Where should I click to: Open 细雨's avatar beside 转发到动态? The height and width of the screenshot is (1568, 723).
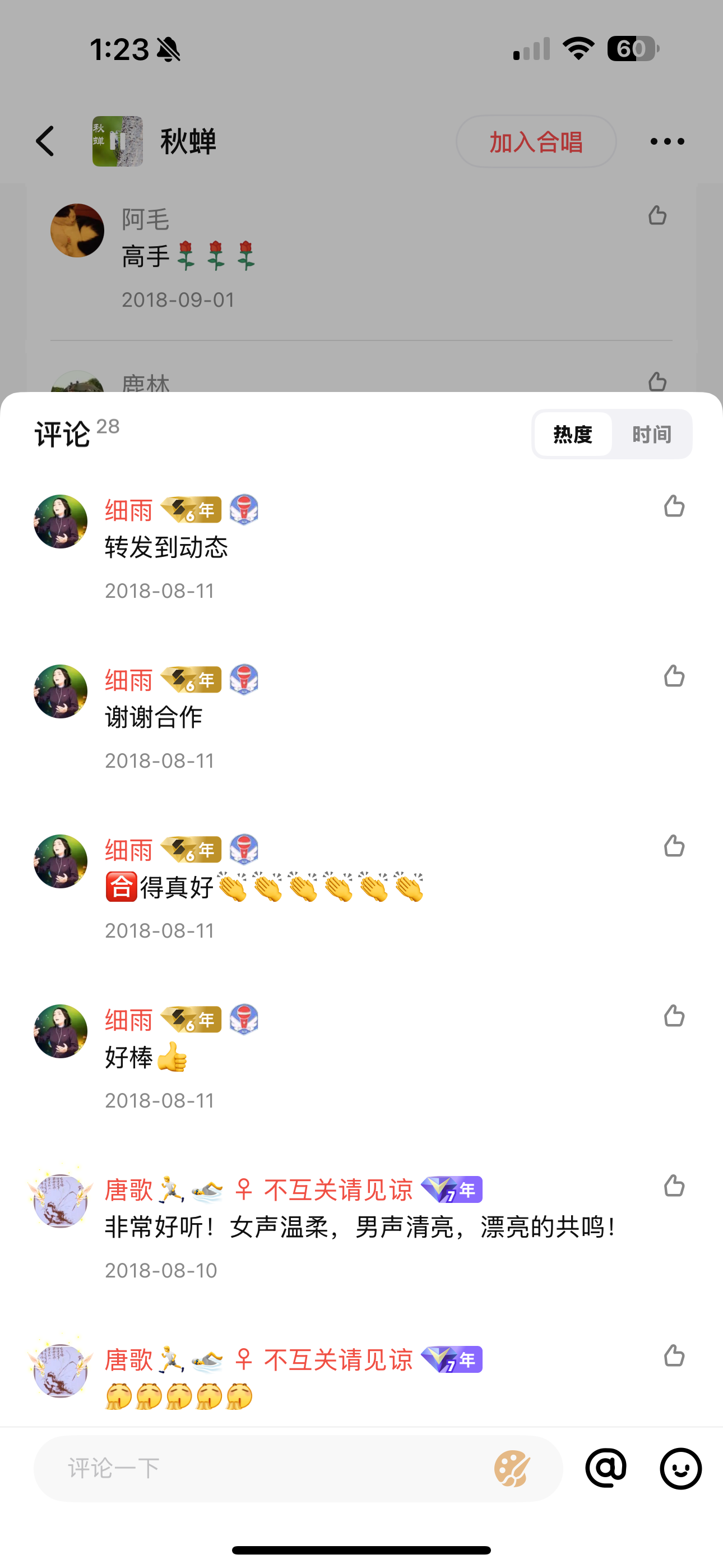coord(61,522)
